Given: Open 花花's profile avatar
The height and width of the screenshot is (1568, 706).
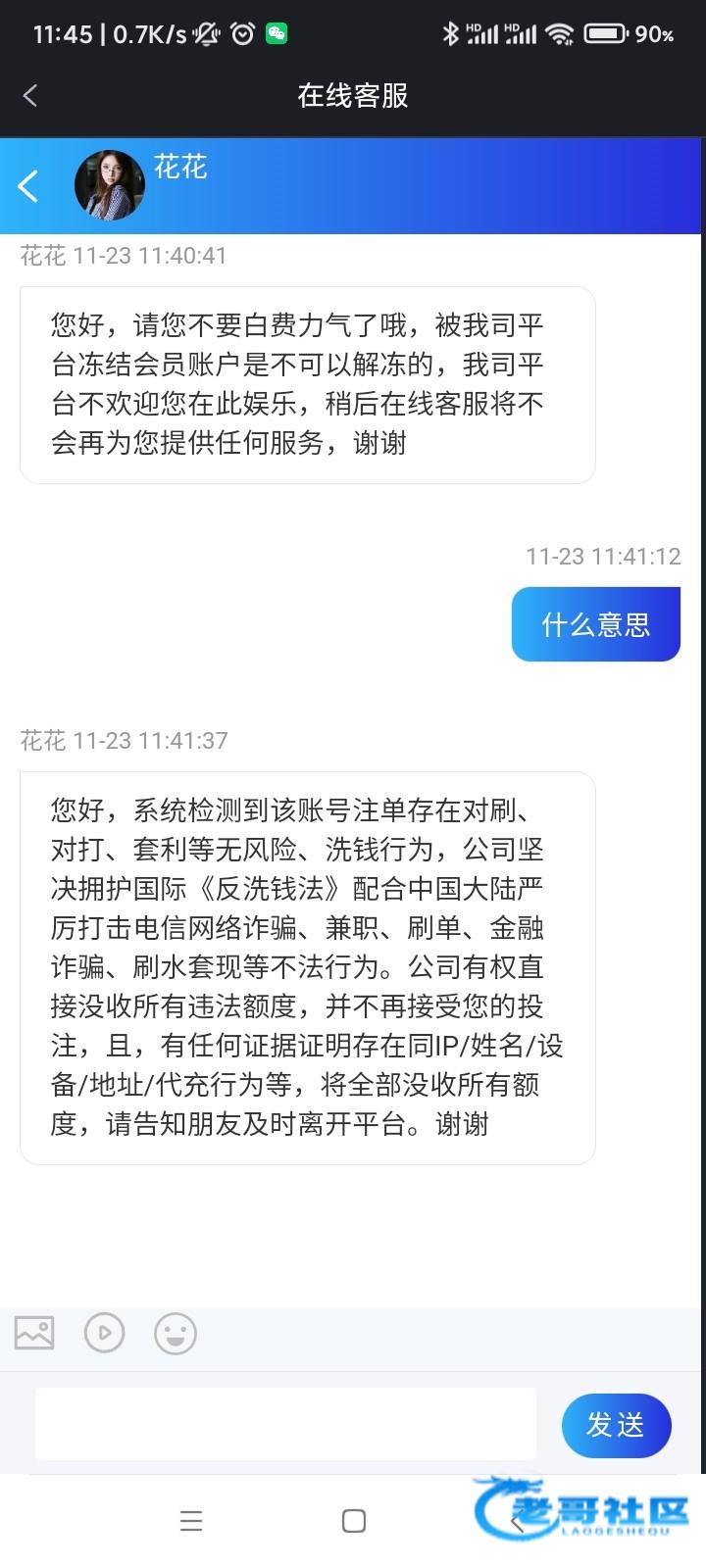Looking at the screenshot, I should pyautogui.click(x=109, y=184).
